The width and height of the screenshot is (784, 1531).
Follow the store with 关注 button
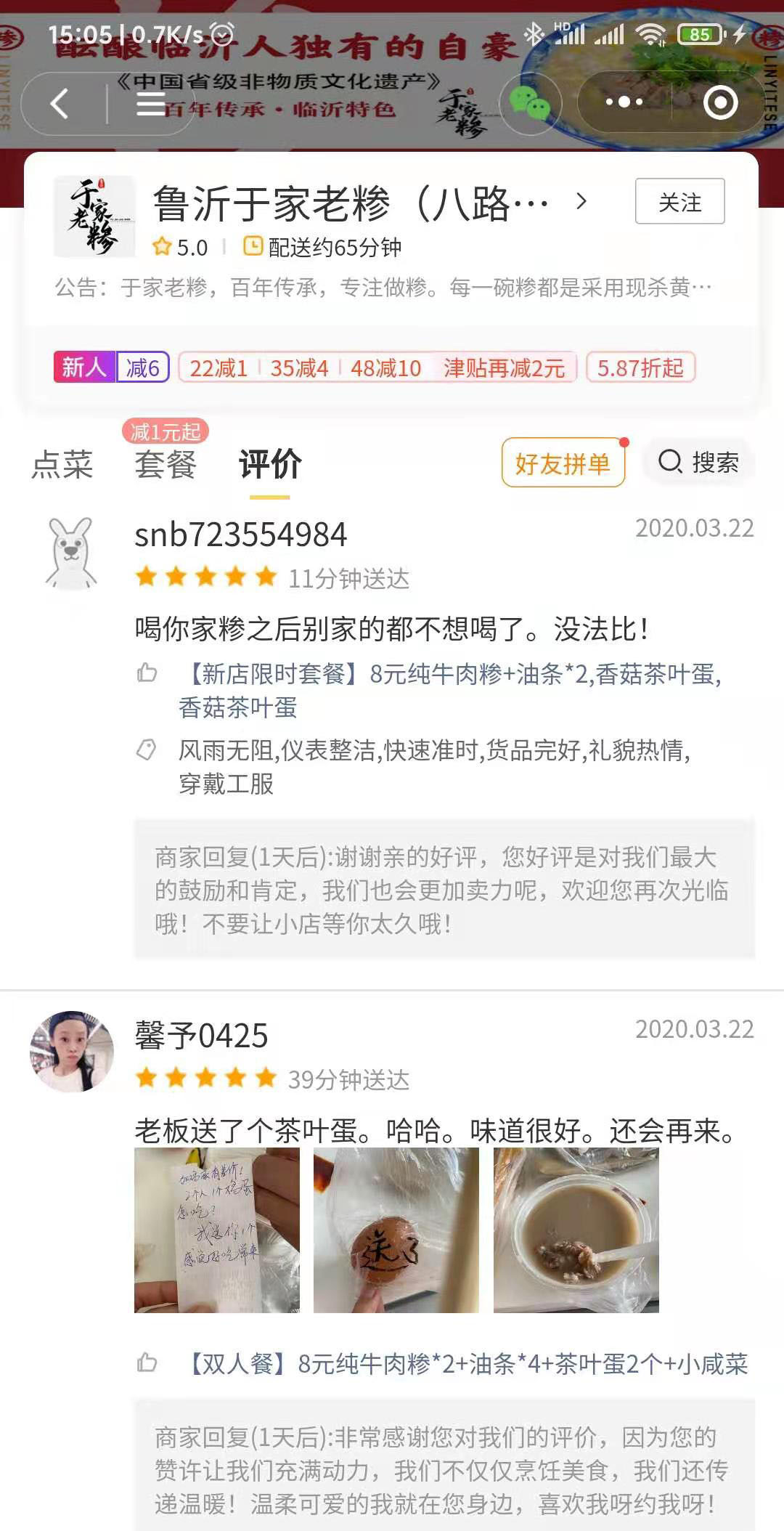tap(679, 202)
